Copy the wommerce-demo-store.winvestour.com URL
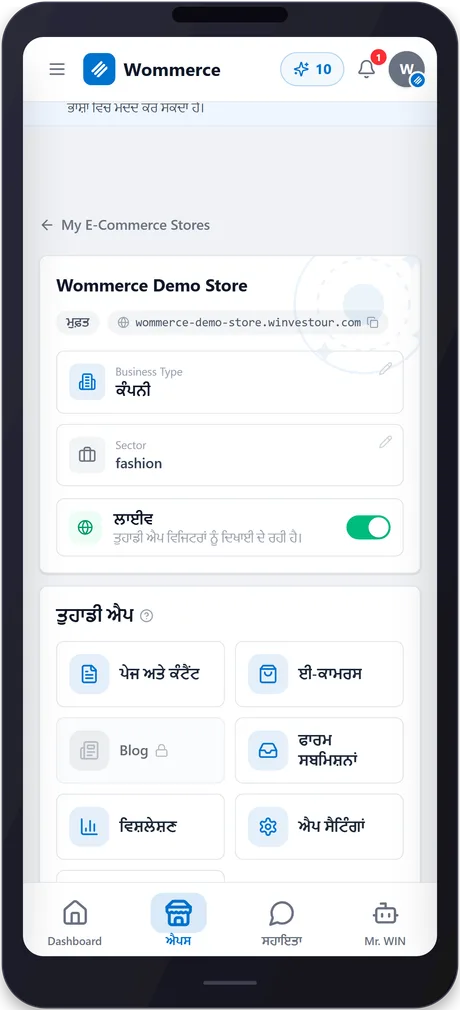 [372, 322]
